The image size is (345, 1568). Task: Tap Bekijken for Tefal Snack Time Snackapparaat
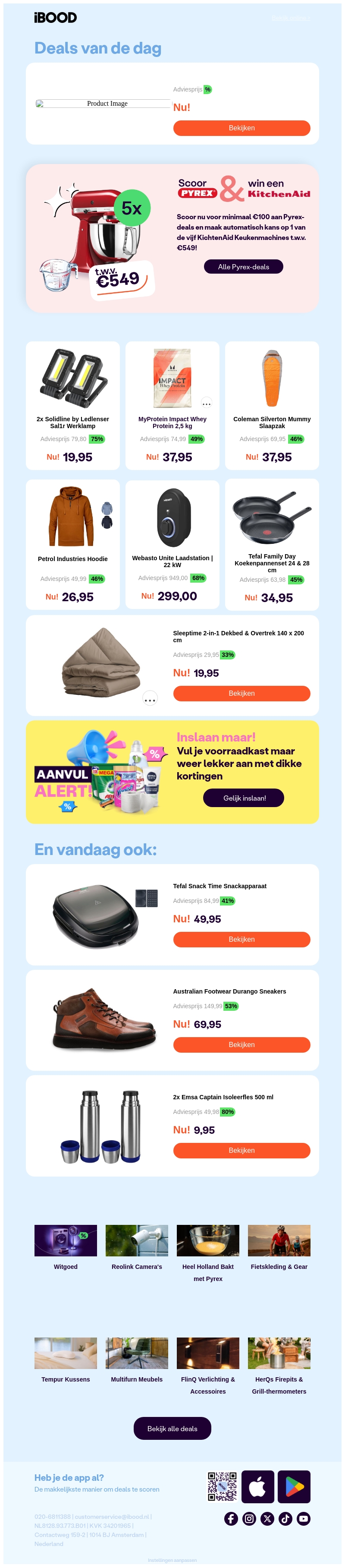241,939
